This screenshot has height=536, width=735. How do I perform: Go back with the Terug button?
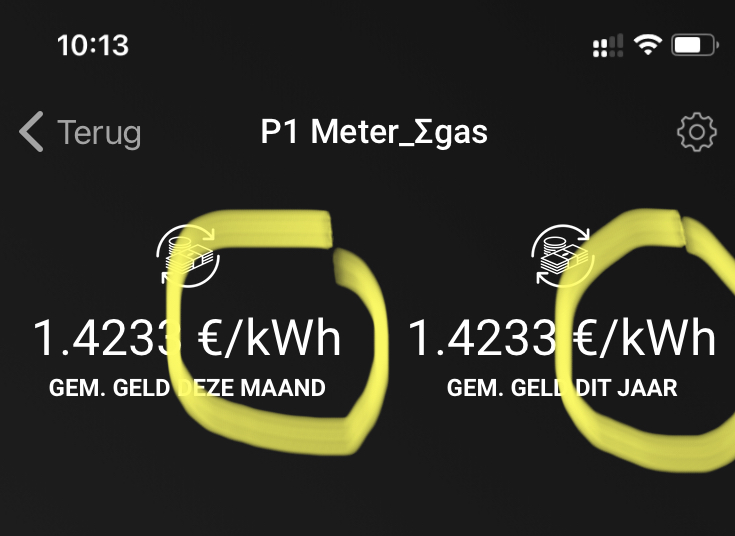click(x=80, y=132)
